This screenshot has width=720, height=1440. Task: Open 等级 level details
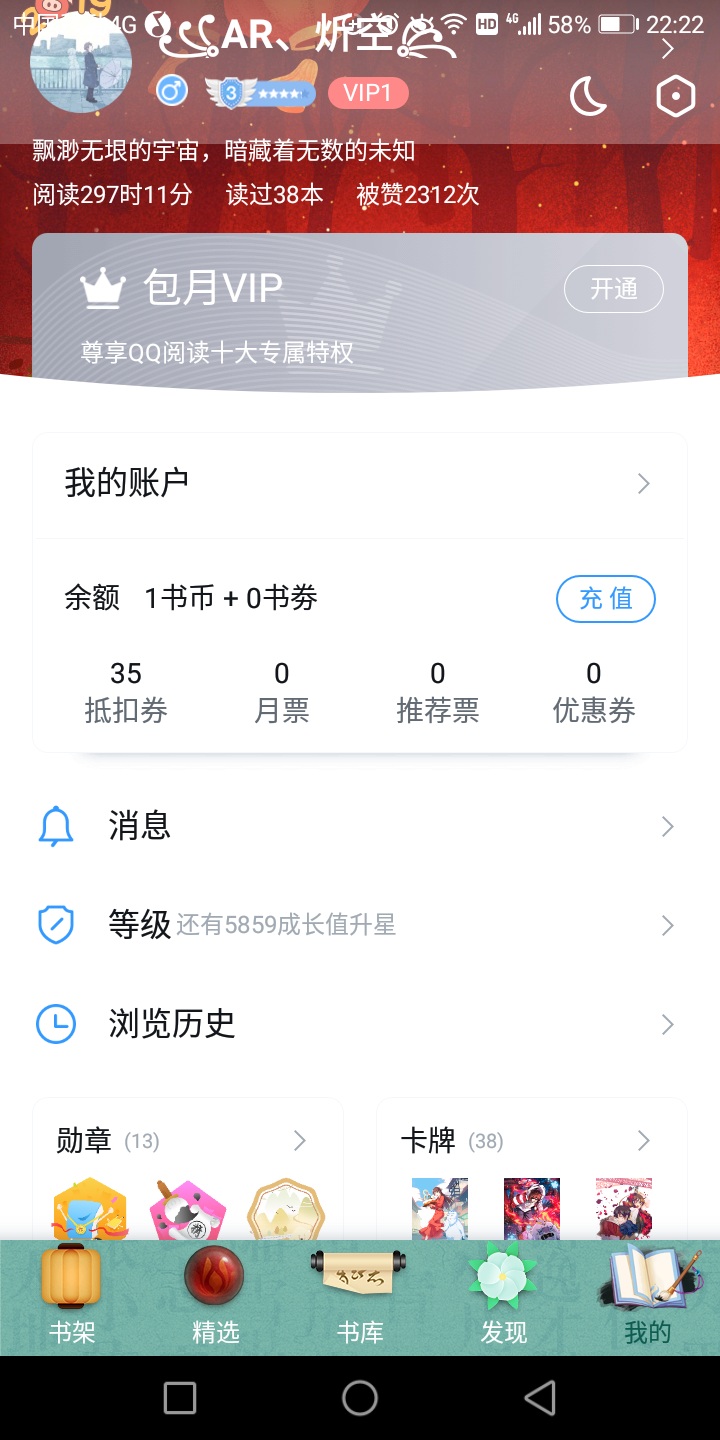360,925
